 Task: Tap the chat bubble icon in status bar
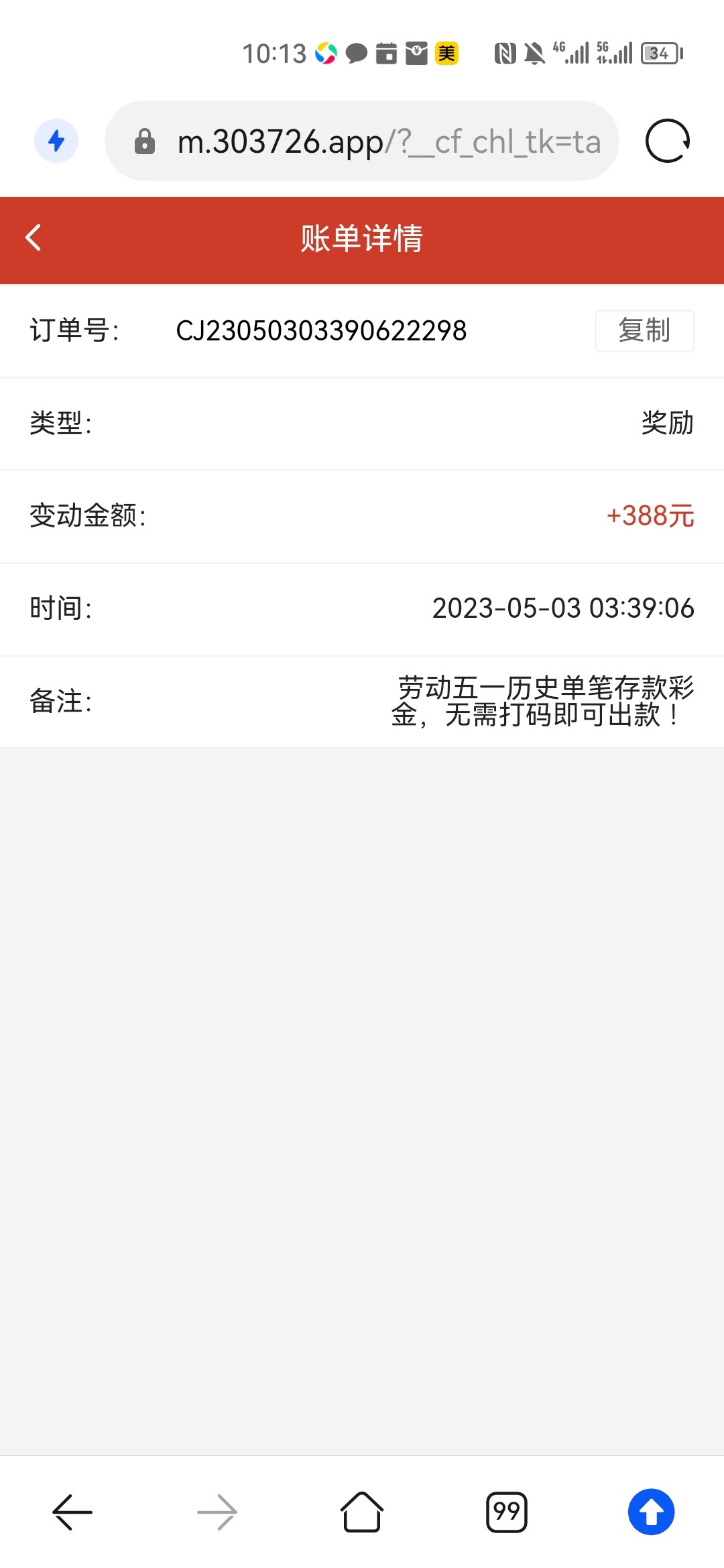click(x=356, y=54)
